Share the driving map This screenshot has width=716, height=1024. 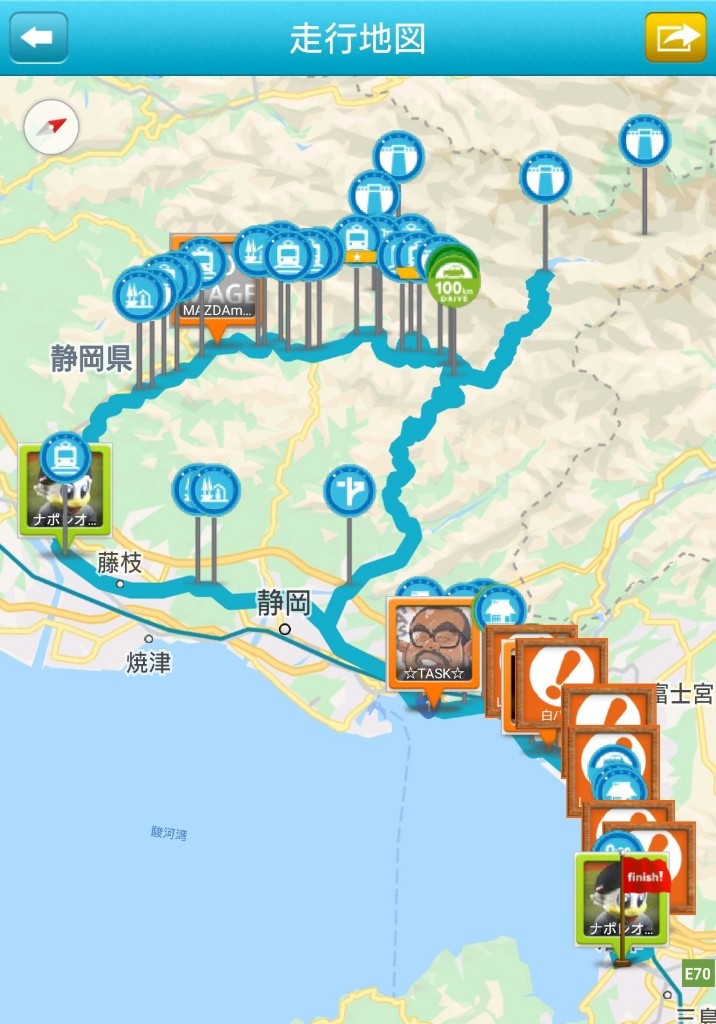[x=675, y=38]
